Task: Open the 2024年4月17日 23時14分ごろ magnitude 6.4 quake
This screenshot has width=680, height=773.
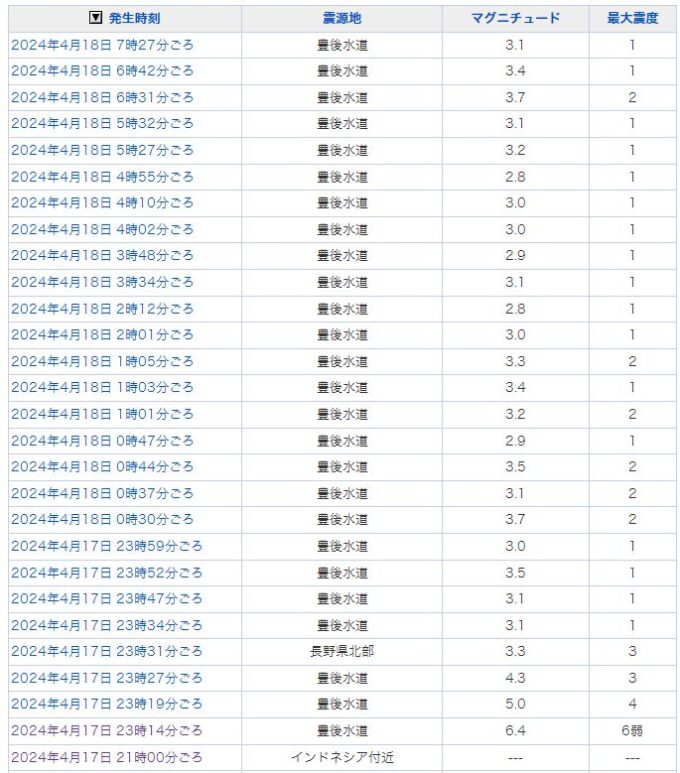Action: click(106, 731)
